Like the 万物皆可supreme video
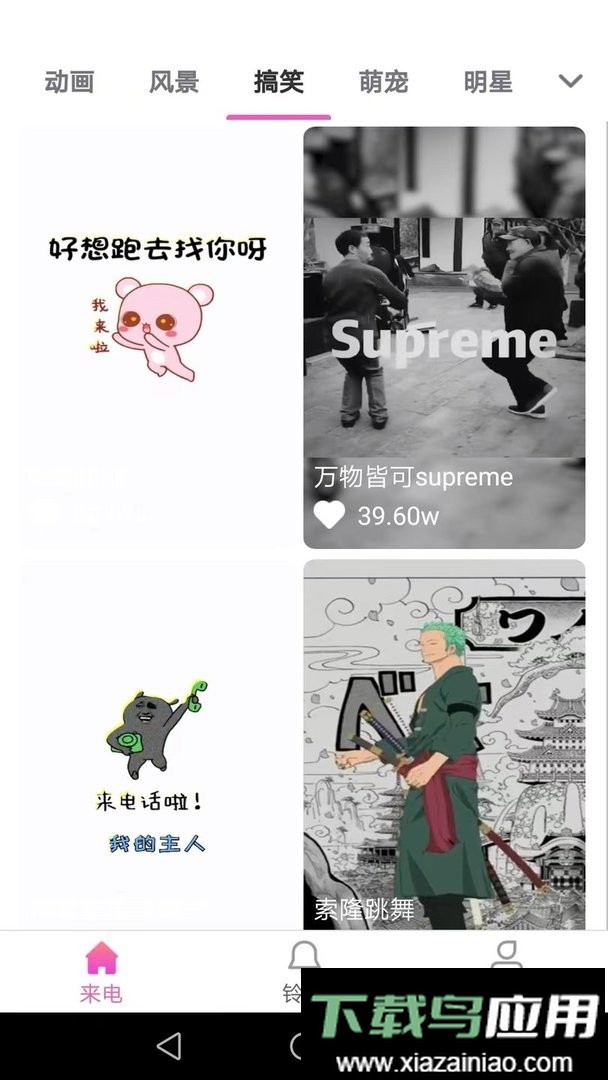 pos(329,515)
